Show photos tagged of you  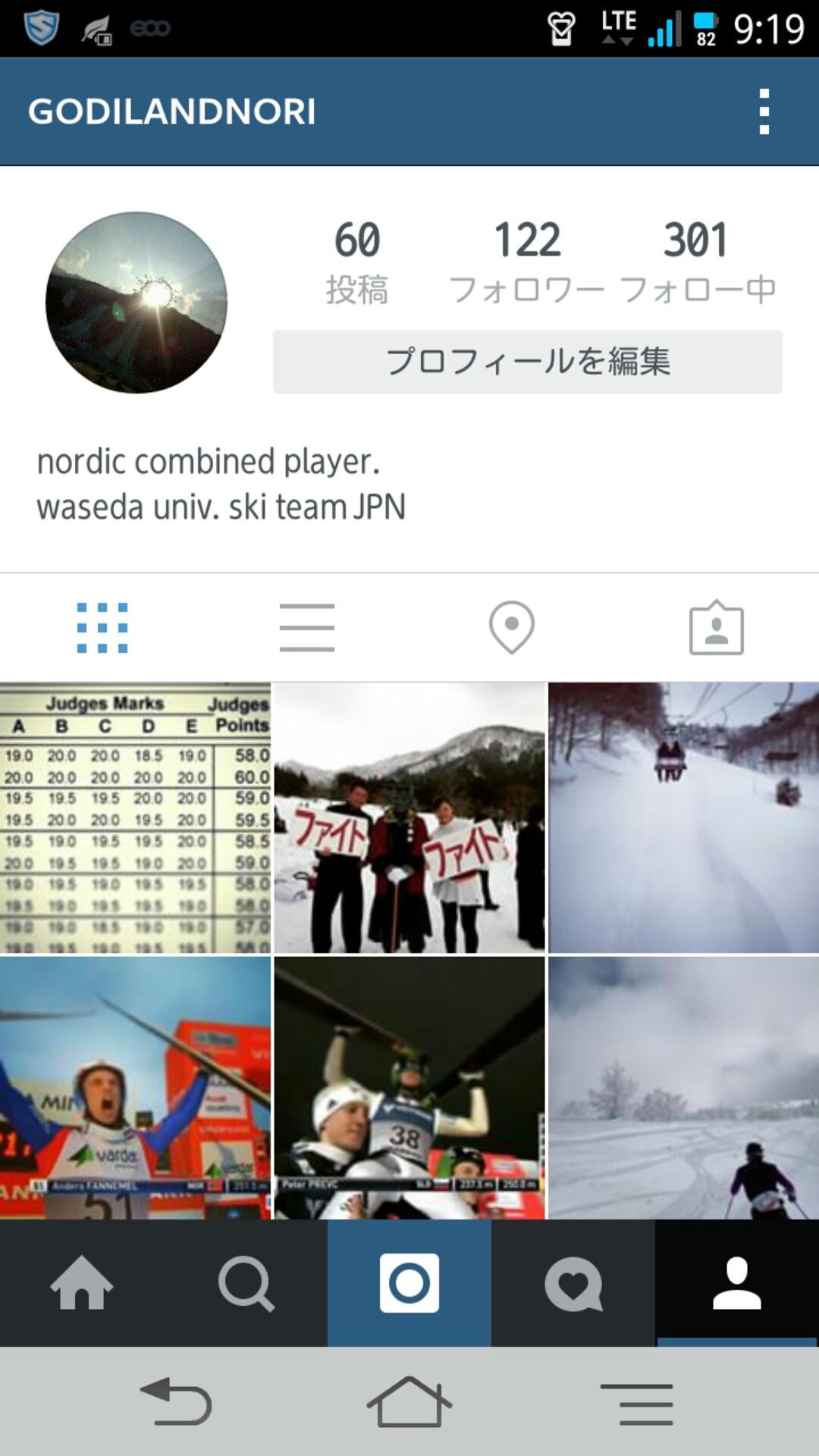pyautogui.click(x=717, y=628)
